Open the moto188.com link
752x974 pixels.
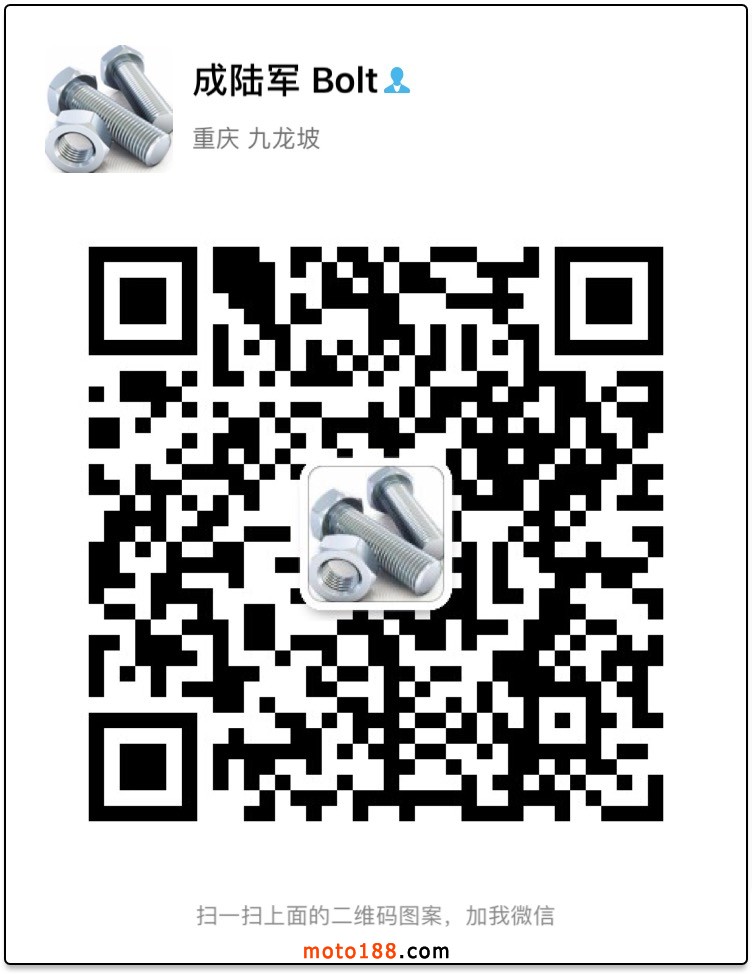tap(375, 952)
